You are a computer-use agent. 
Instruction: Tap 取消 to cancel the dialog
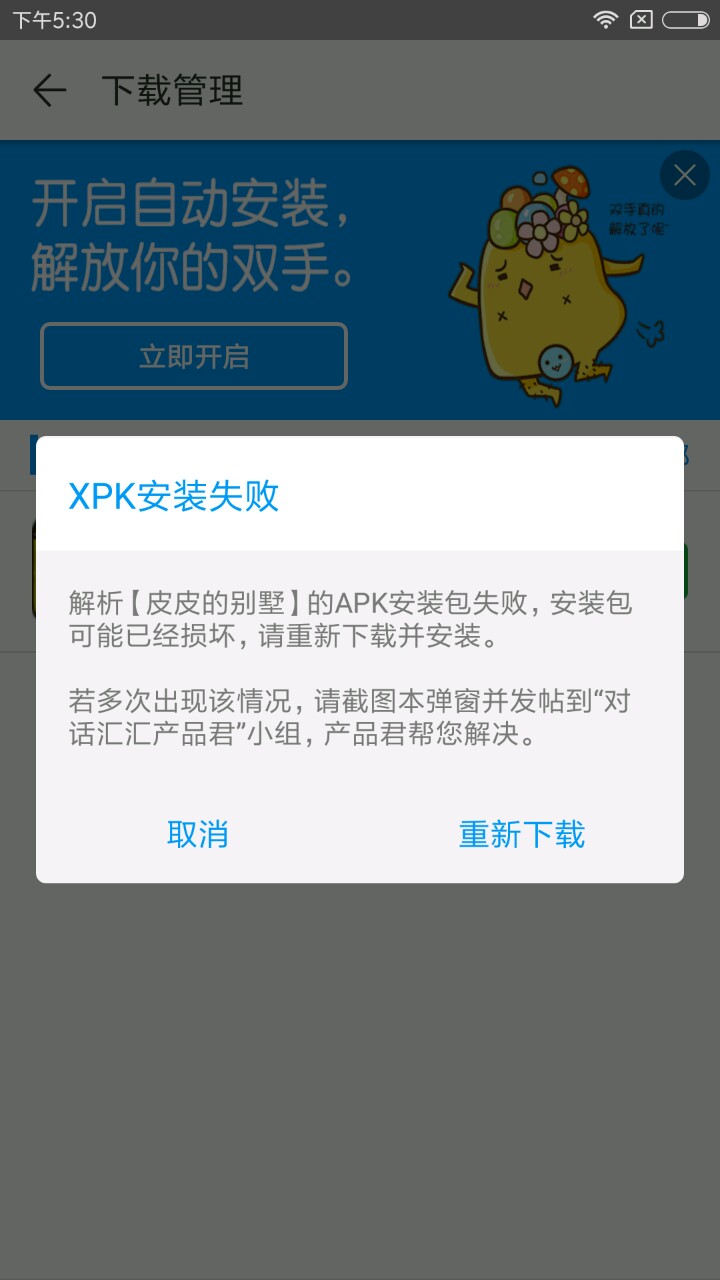tap(198, 834)
